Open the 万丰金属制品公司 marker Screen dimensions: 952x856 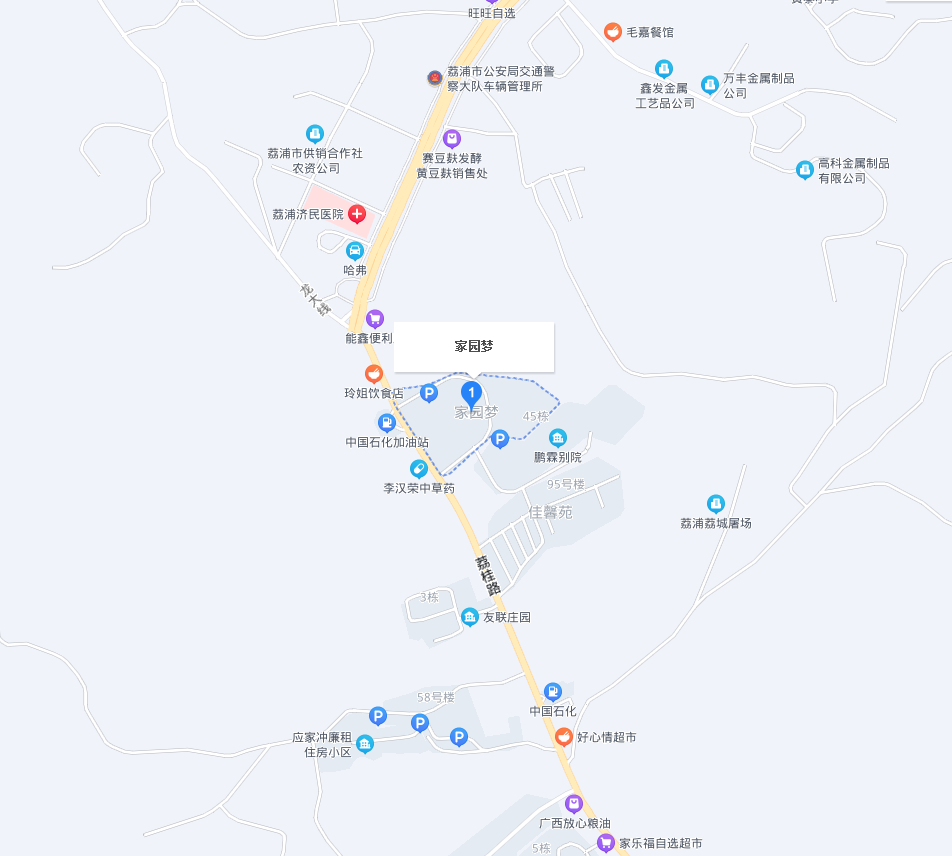pos(710,85)
